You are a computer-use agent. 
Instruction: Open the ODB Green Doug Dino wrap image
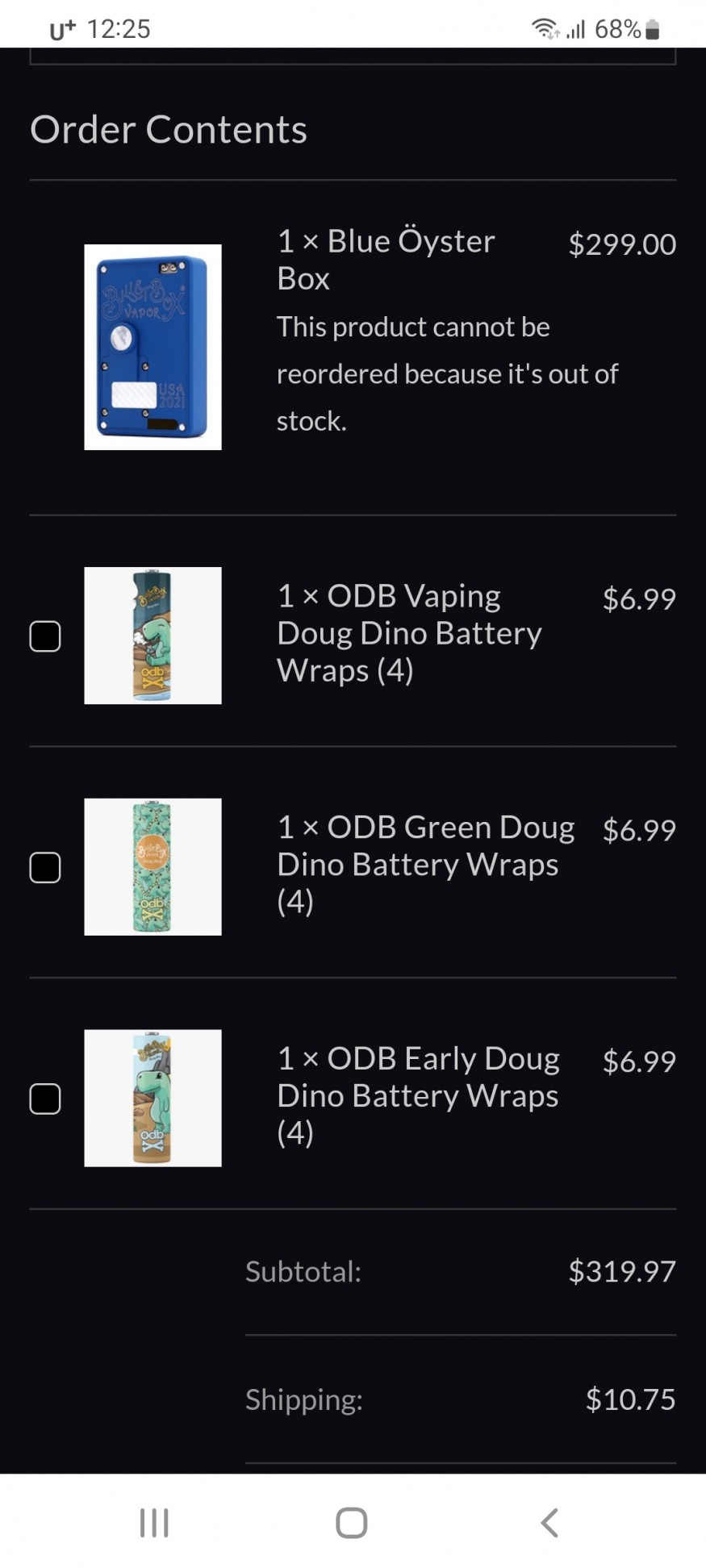pyautogui.click(x=152, y=867)
